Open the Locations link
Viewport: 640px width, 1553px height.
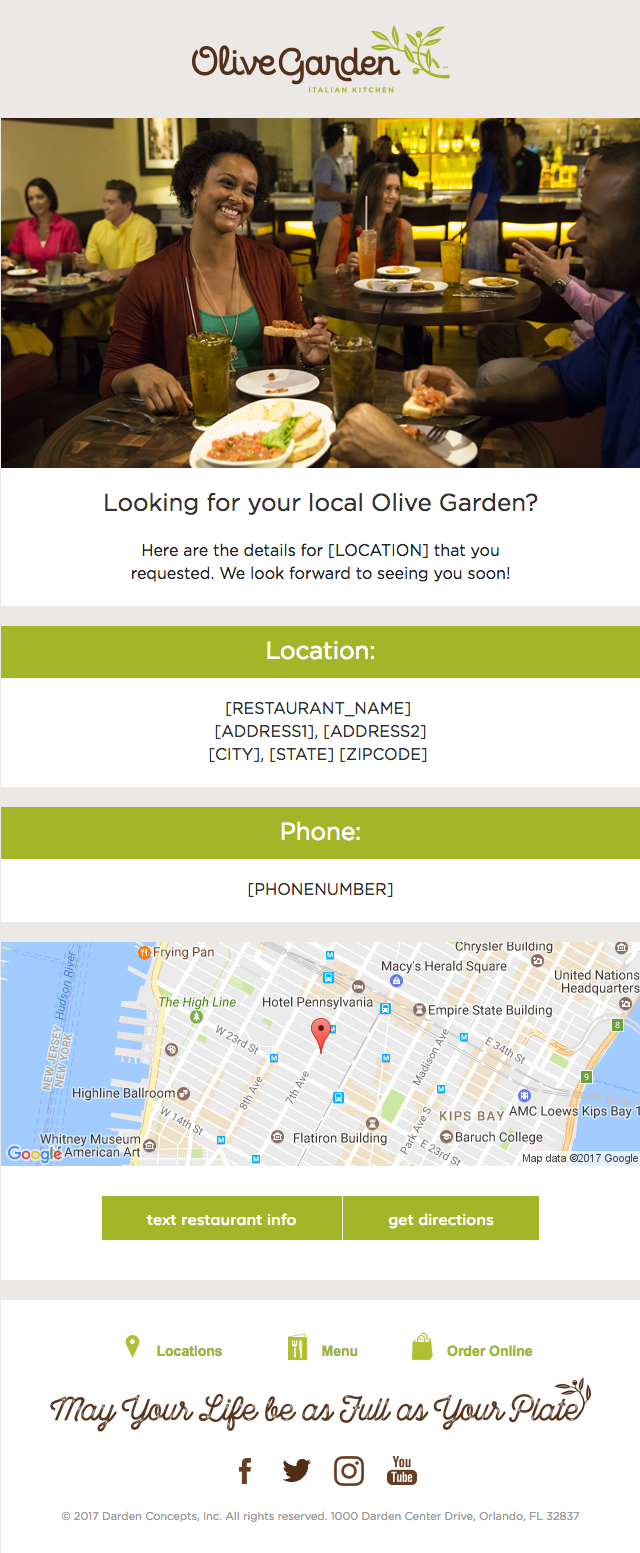click(174, 1350)
